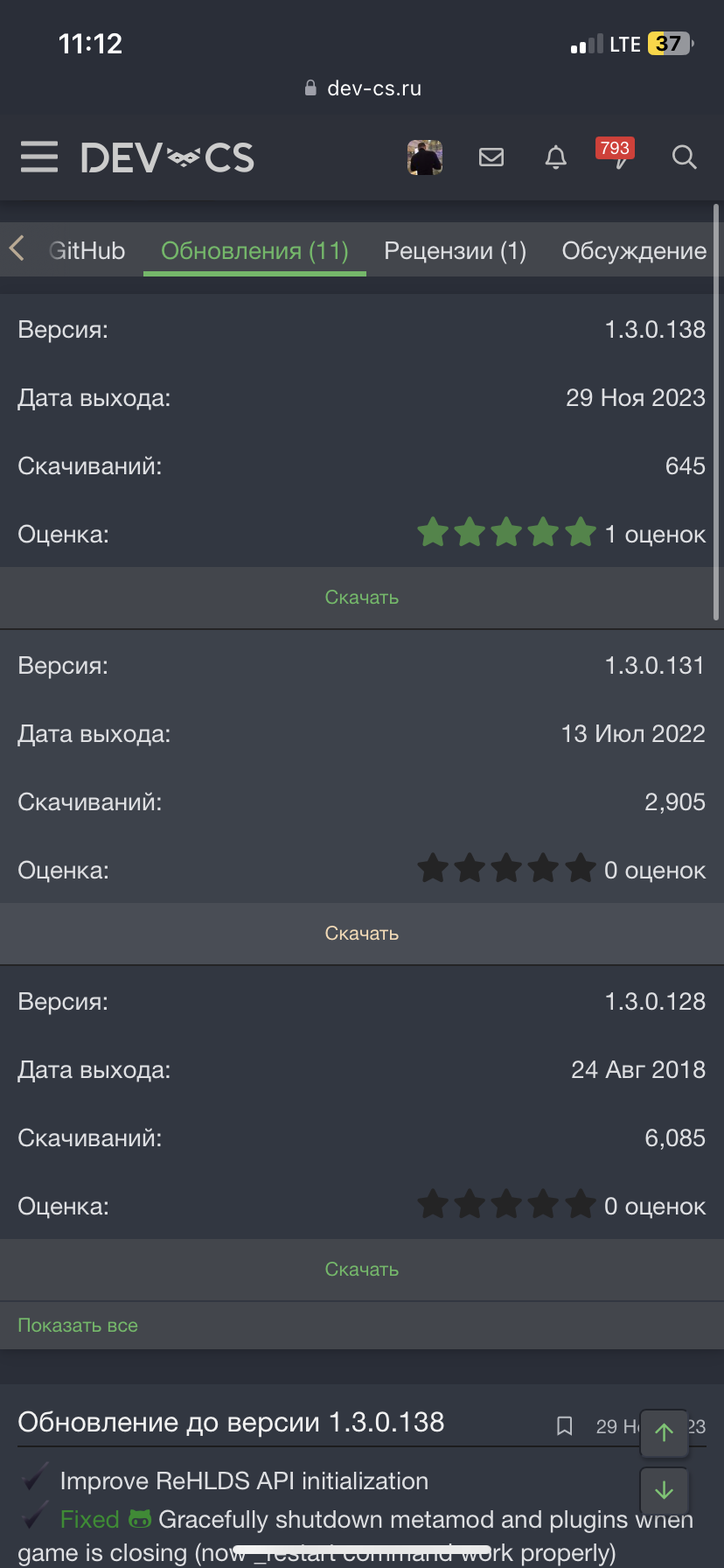Open the messages envelope icon

tap(491, 157)
